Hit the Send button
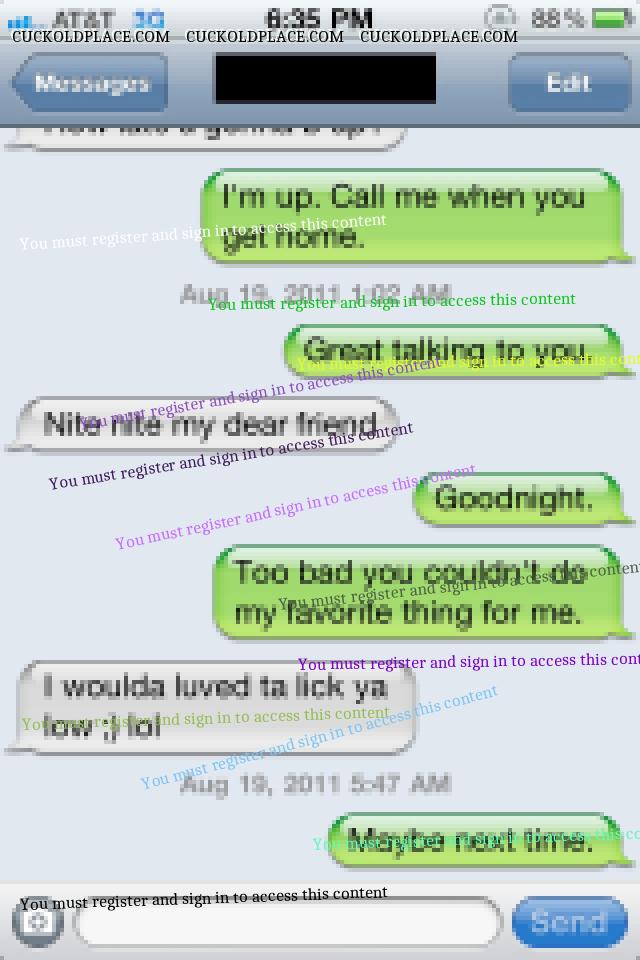 (x=569, y=922)
